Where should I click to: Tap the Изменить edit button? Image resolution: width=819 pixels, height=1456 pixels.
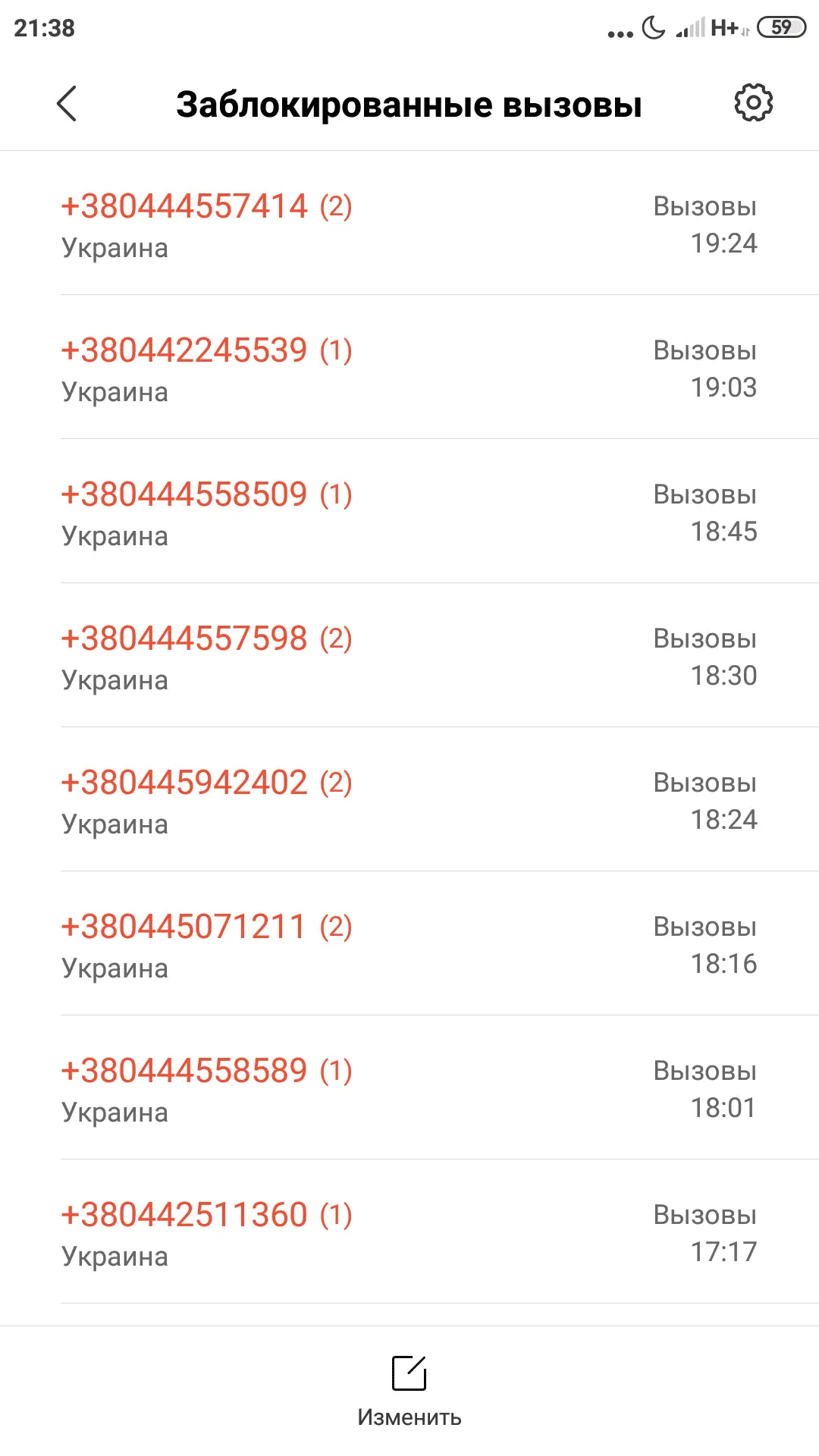pos(409,1391)
